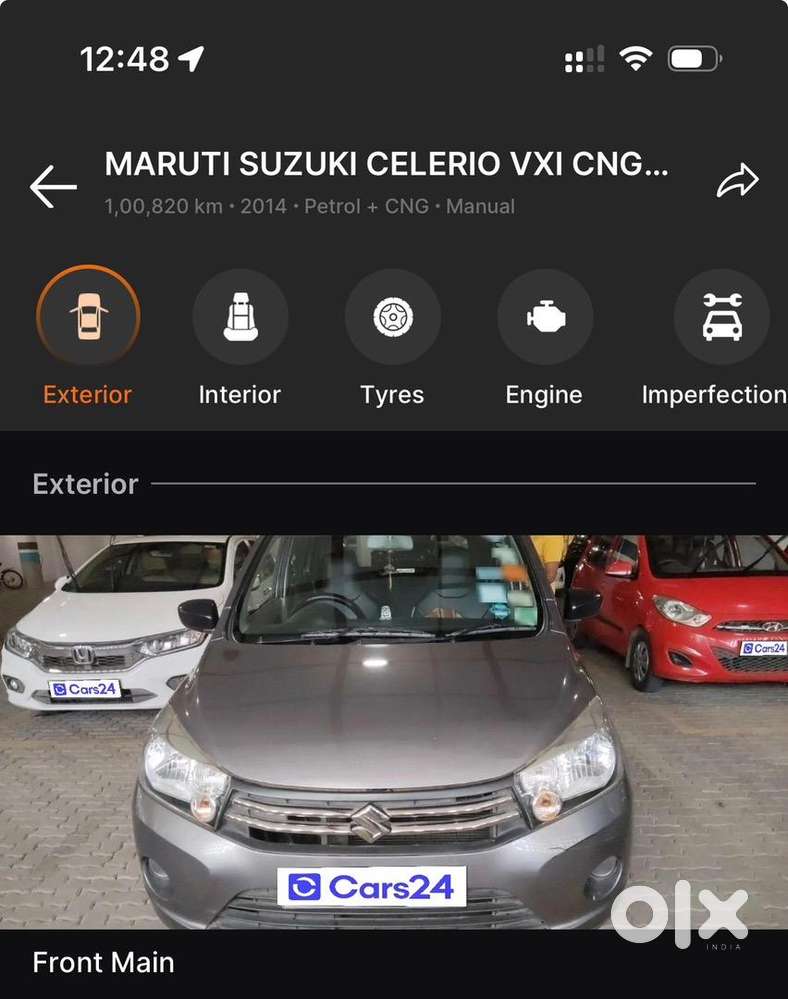788x999 pixels.
Task: Expand the Exterior section header
Action: (x=85, y=484)
